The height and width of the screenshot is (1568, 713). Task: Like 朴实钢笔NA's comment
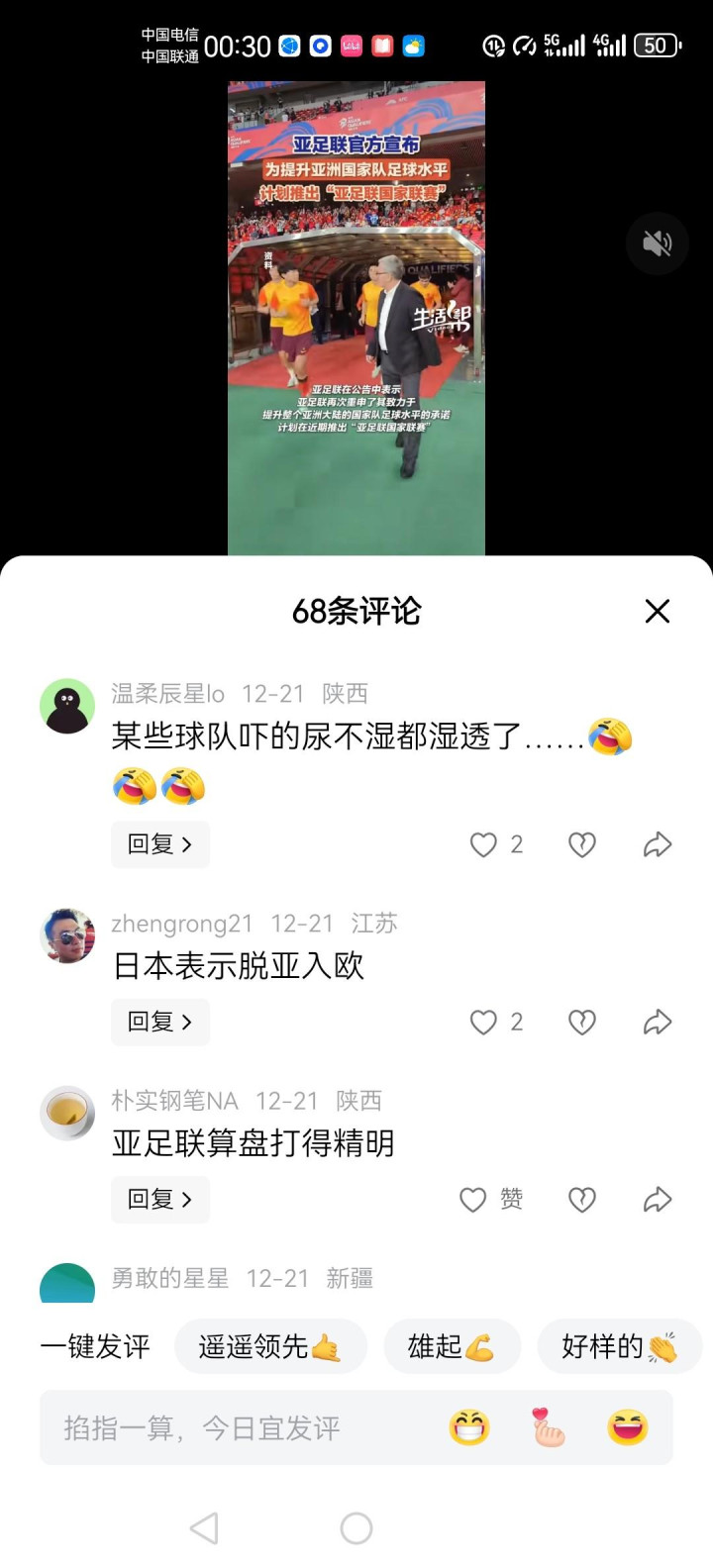pyautogui.click(x=473, y=1199)
